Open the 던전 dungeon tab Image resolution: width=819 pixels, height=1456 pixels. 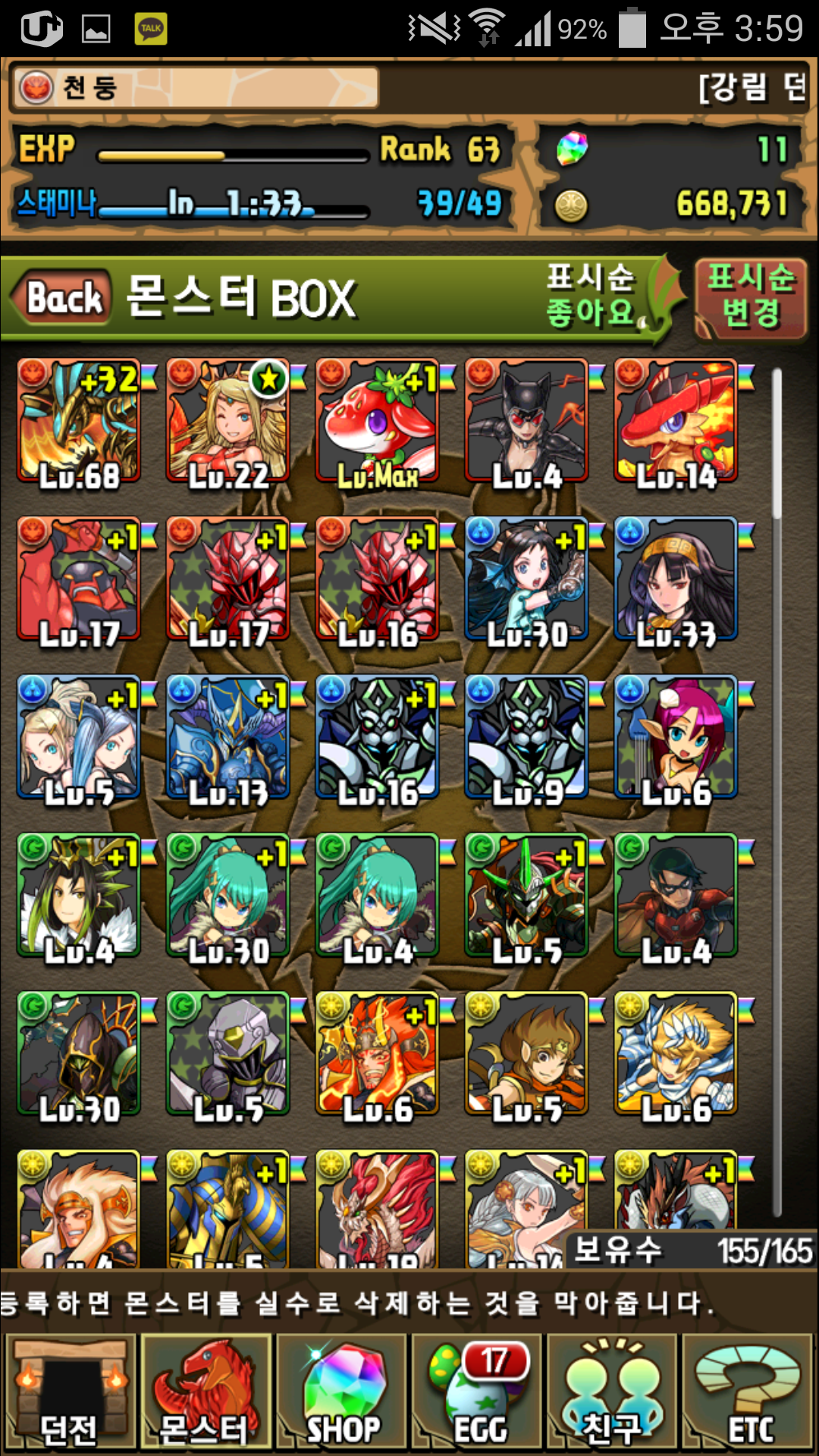[x=70, y=1394]
